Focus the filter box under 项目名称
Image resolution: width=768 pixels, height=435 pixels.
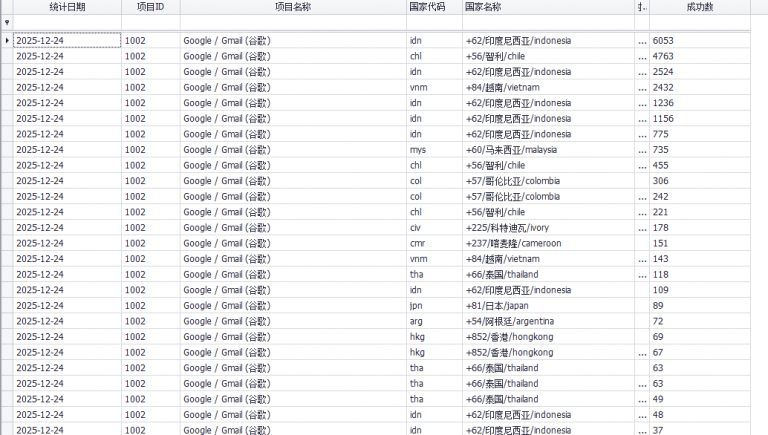[292, 22]
